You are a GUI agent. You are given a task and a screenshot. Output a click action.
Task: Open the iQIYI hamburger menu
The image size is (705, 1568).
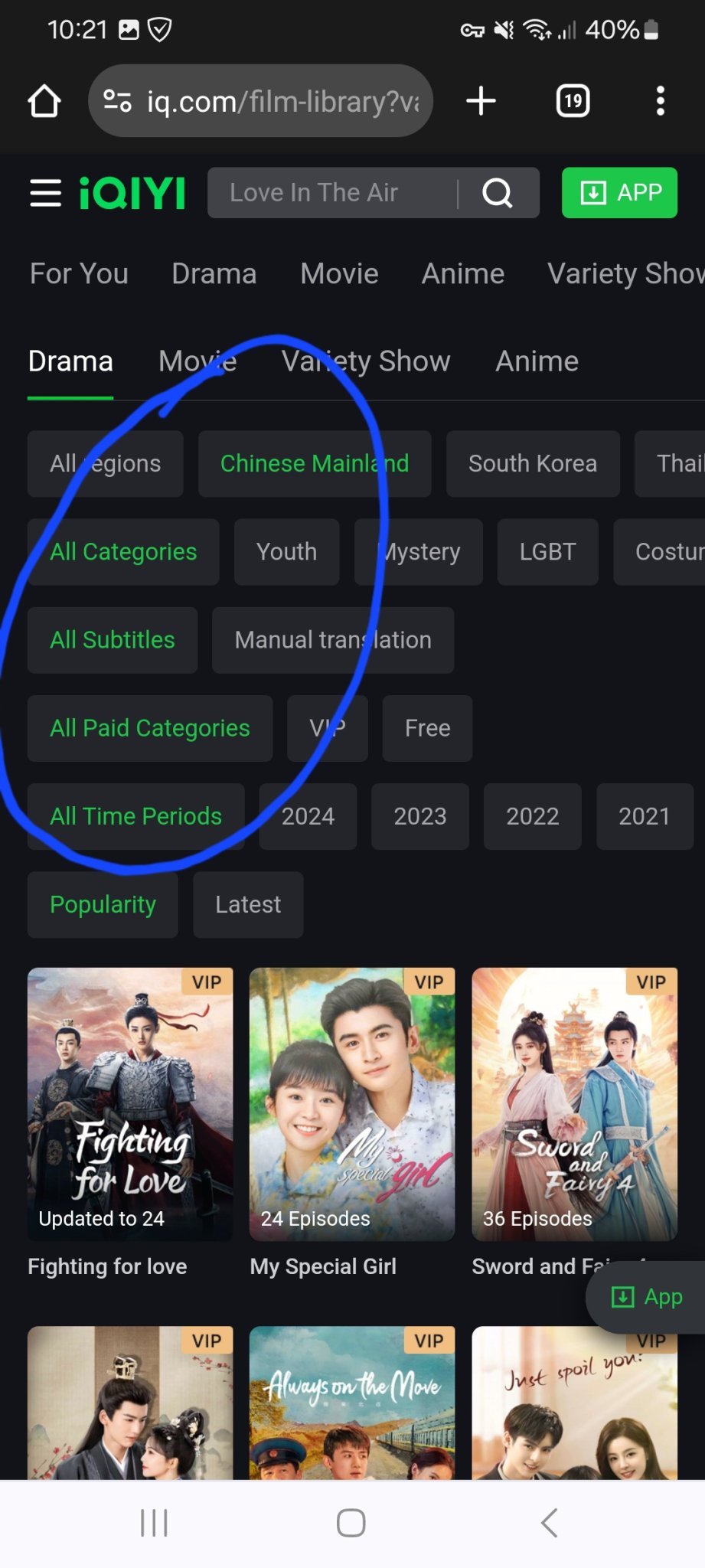[x=45, y=193]
